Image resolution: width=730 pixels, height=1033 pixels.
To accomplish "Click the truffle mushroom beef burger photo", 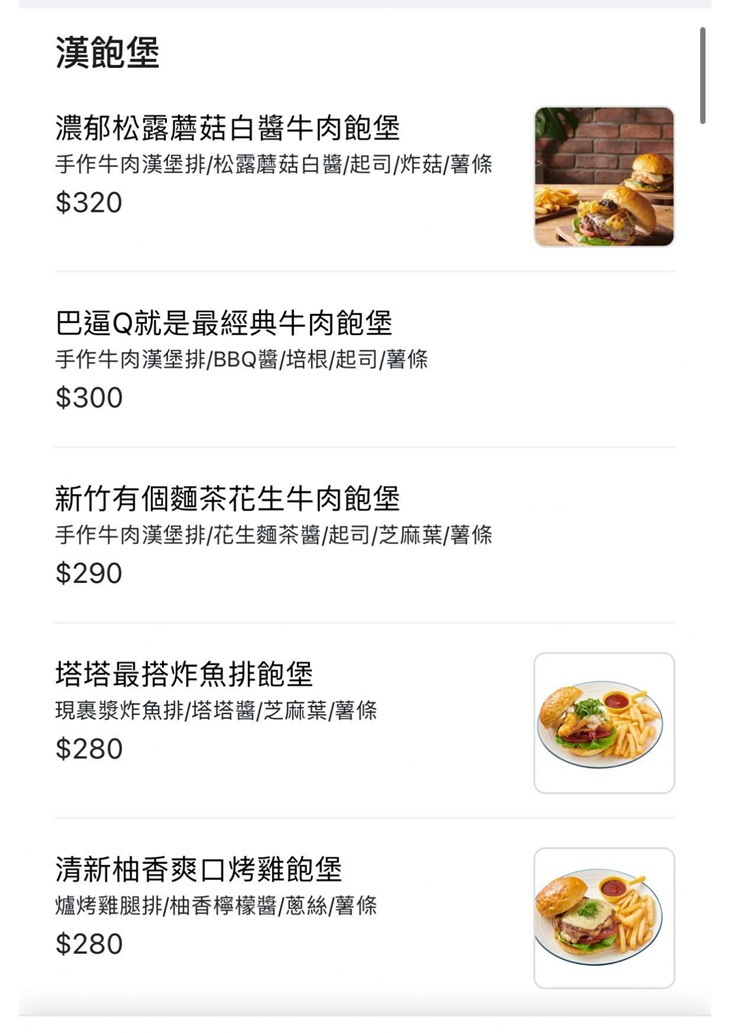I will [603, 175].
